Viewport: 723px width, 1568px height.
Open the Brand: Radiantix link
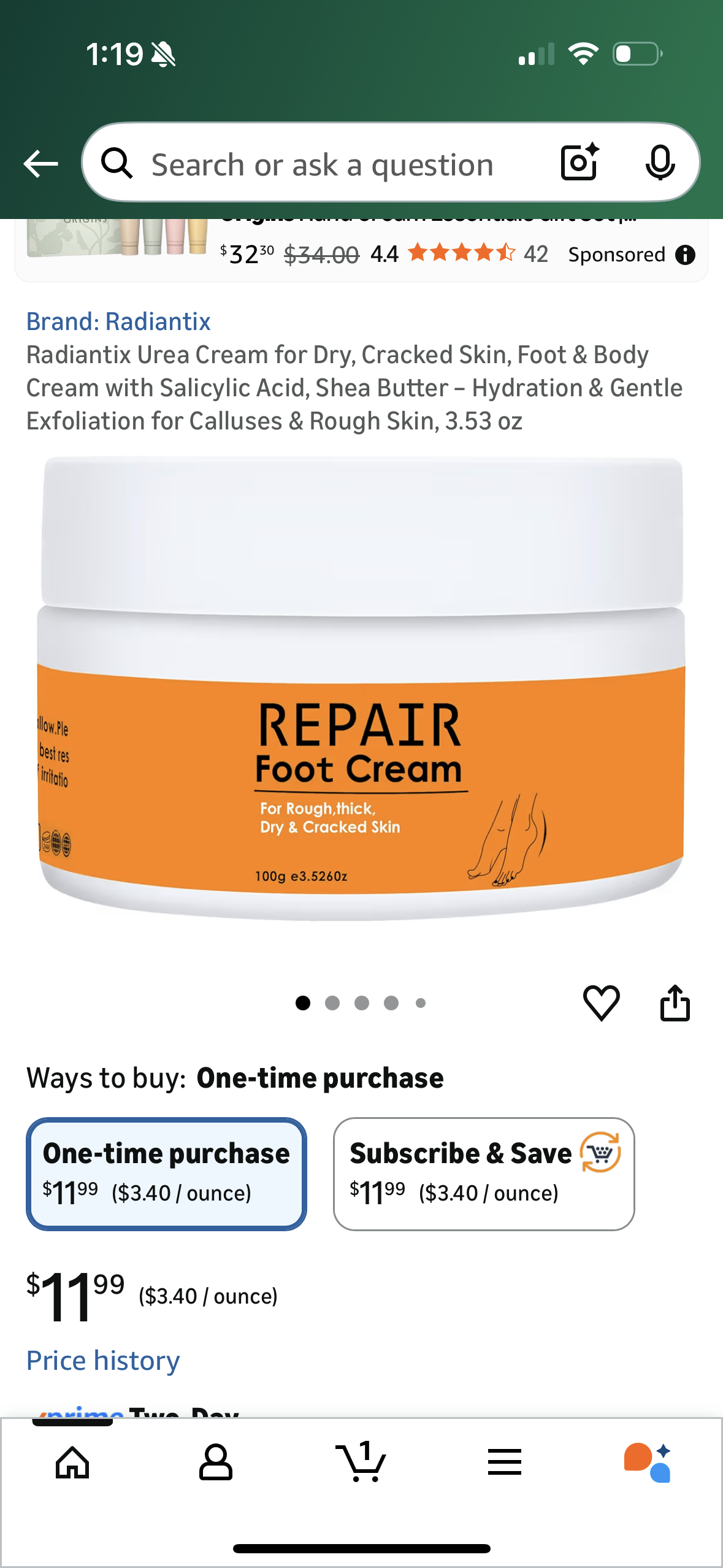(x=118, y=321)
